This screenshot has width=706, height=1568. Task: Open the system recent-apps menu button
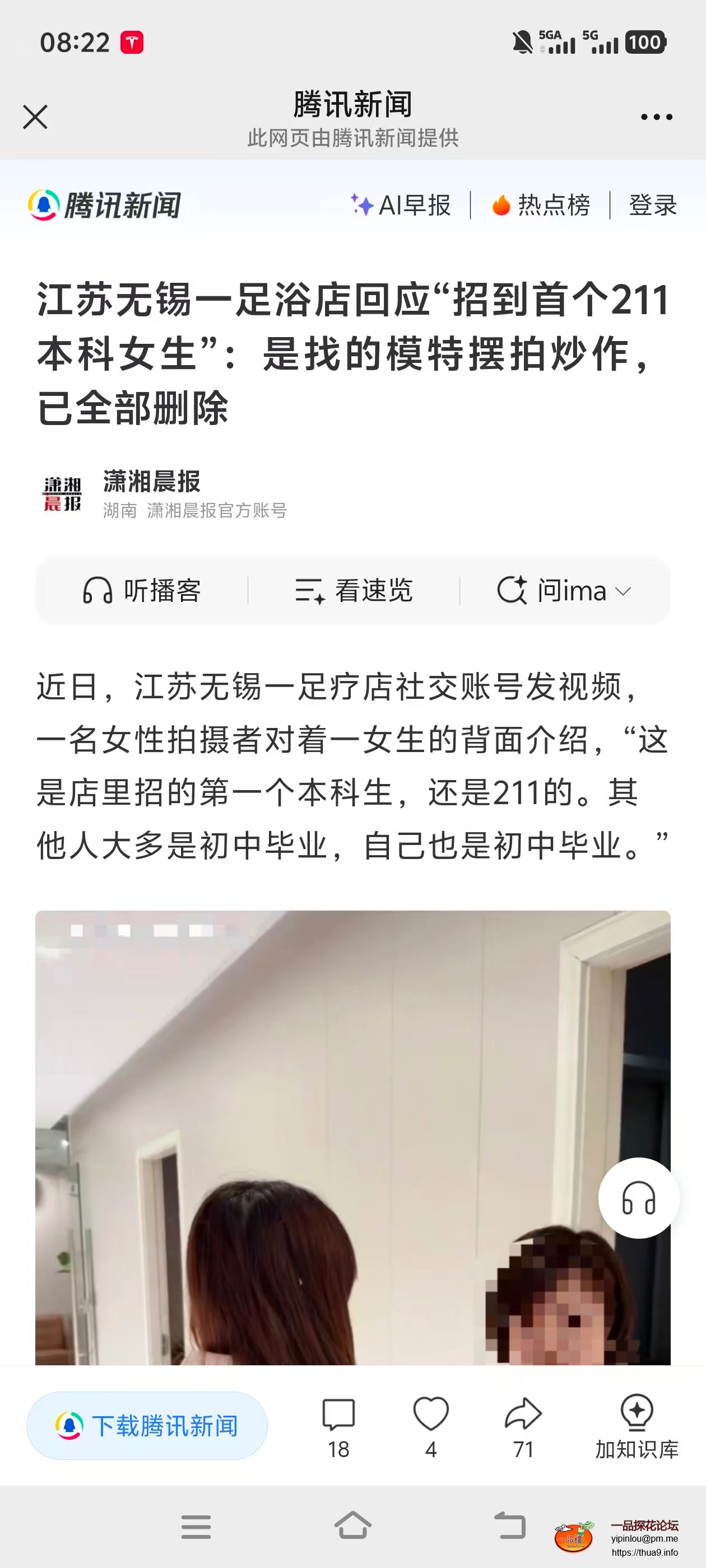tap(196, 1526)
